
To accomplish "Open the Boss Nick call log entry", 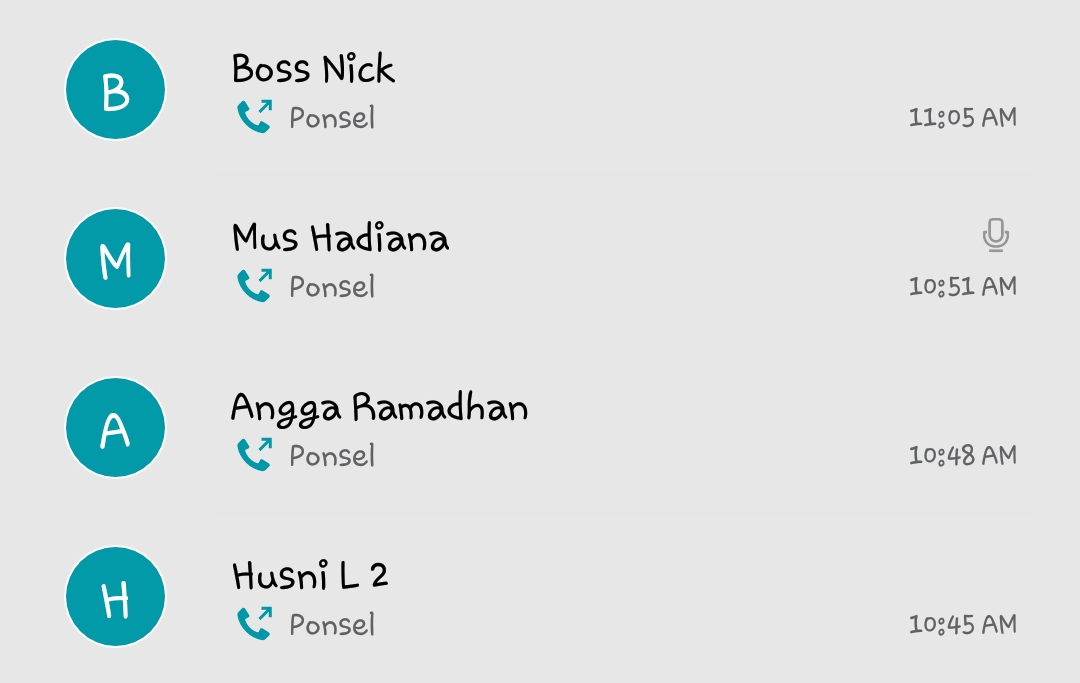I will click(x=560, y=90).
